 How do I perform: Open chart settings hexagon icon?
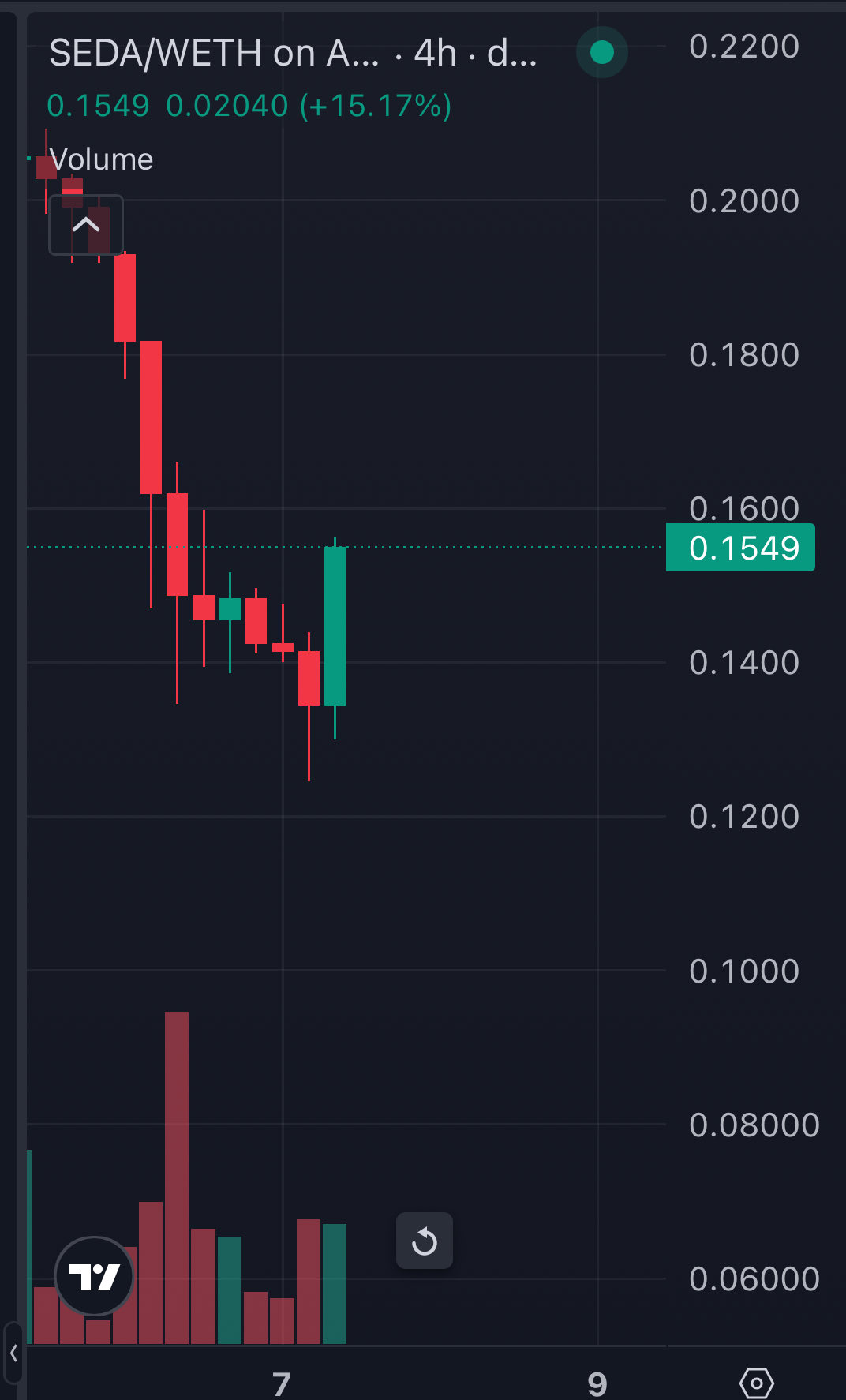756,1383
